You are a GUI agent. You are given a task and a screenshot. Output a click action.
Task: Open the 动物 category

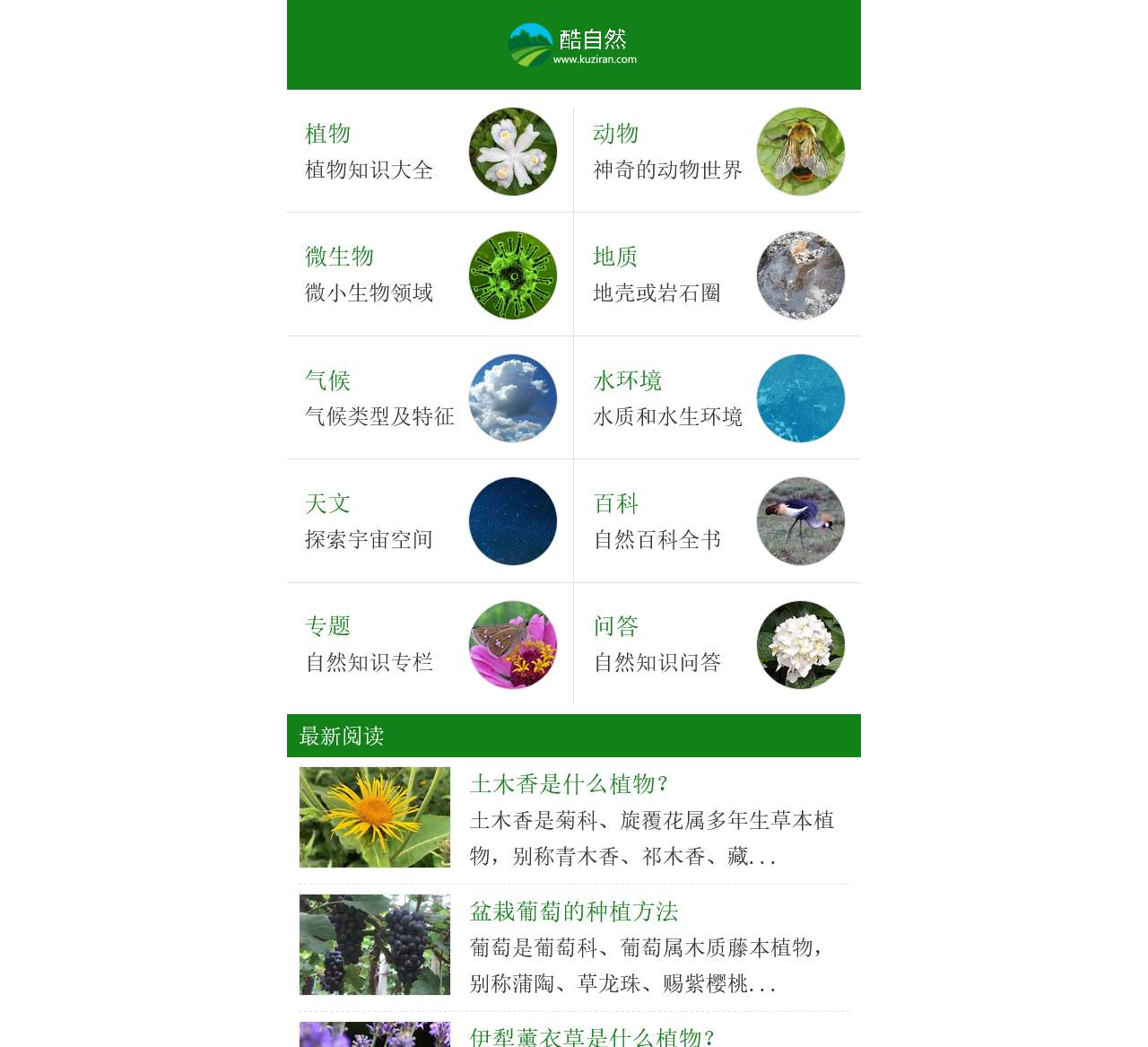[x=616, y=135]
